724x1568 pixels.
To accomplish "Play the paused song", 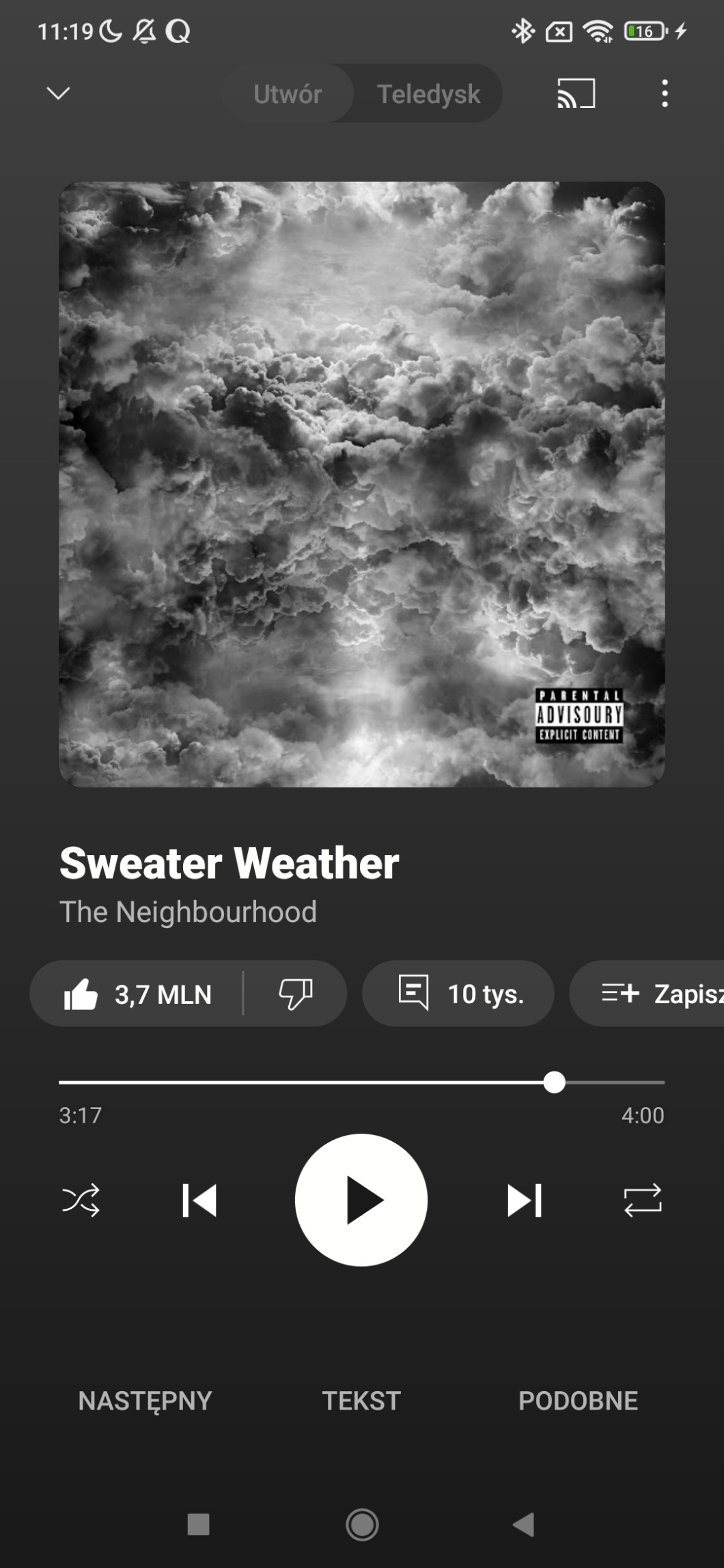I will [361, 1201].
